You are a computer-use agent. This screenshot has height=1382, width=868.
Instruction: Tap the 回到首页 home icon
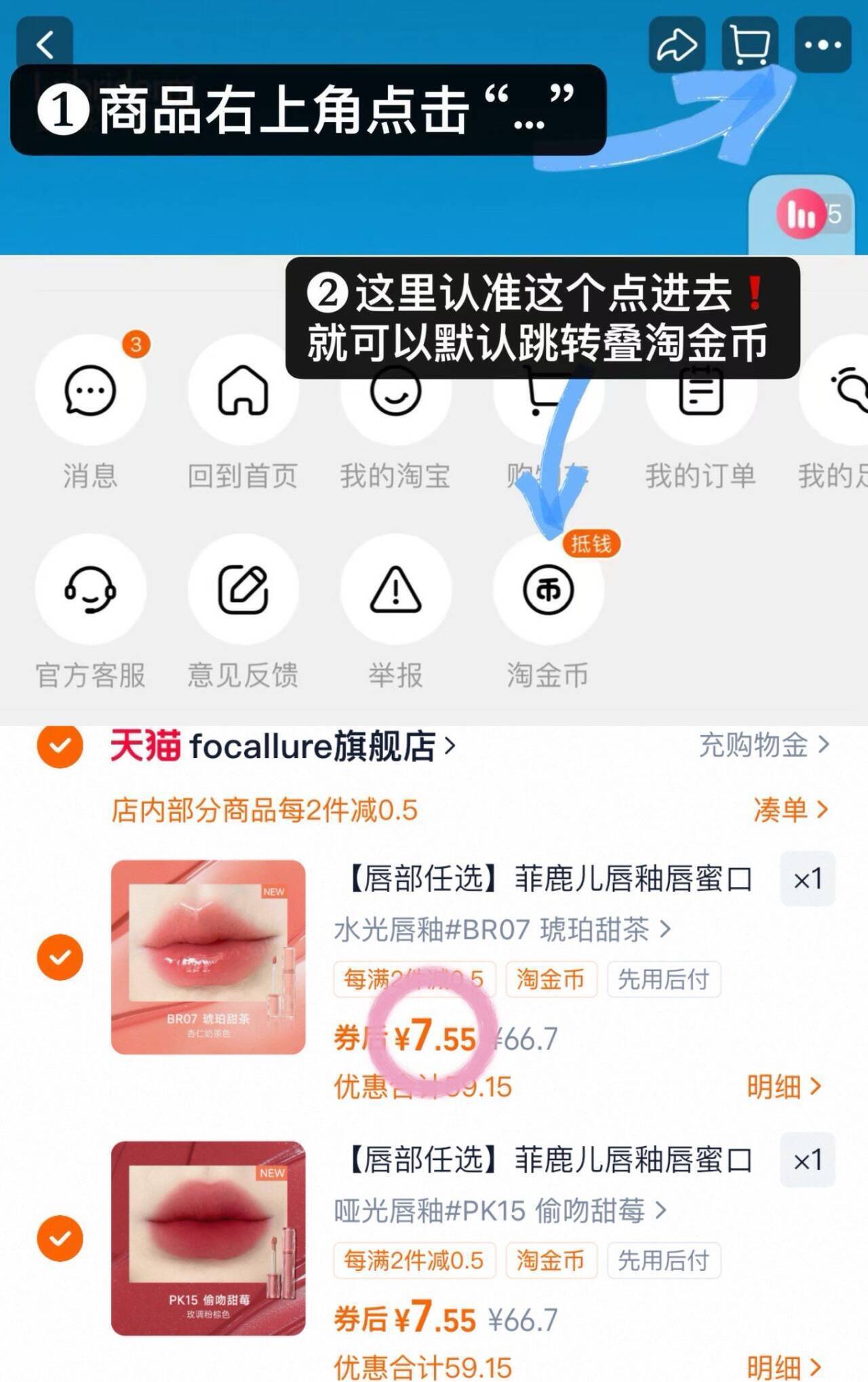point(243,390)
